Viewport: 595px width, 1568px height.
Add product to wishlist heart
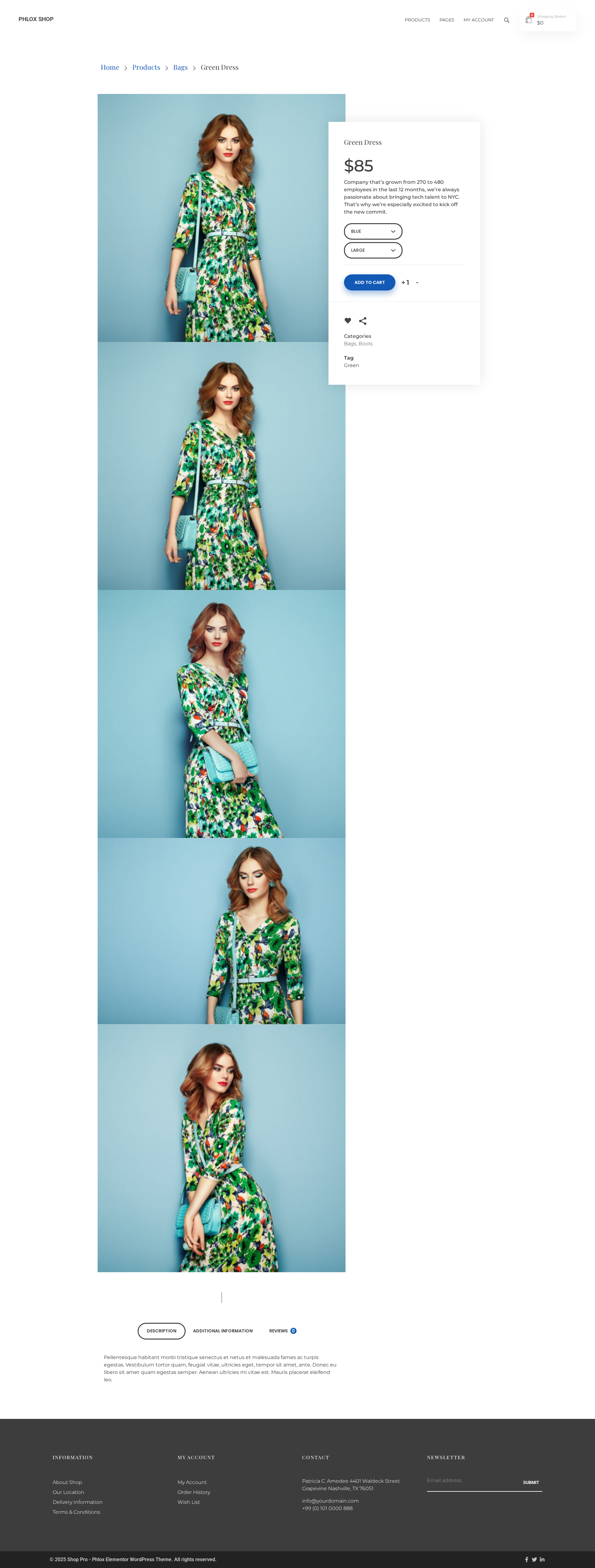pos(347,321)
